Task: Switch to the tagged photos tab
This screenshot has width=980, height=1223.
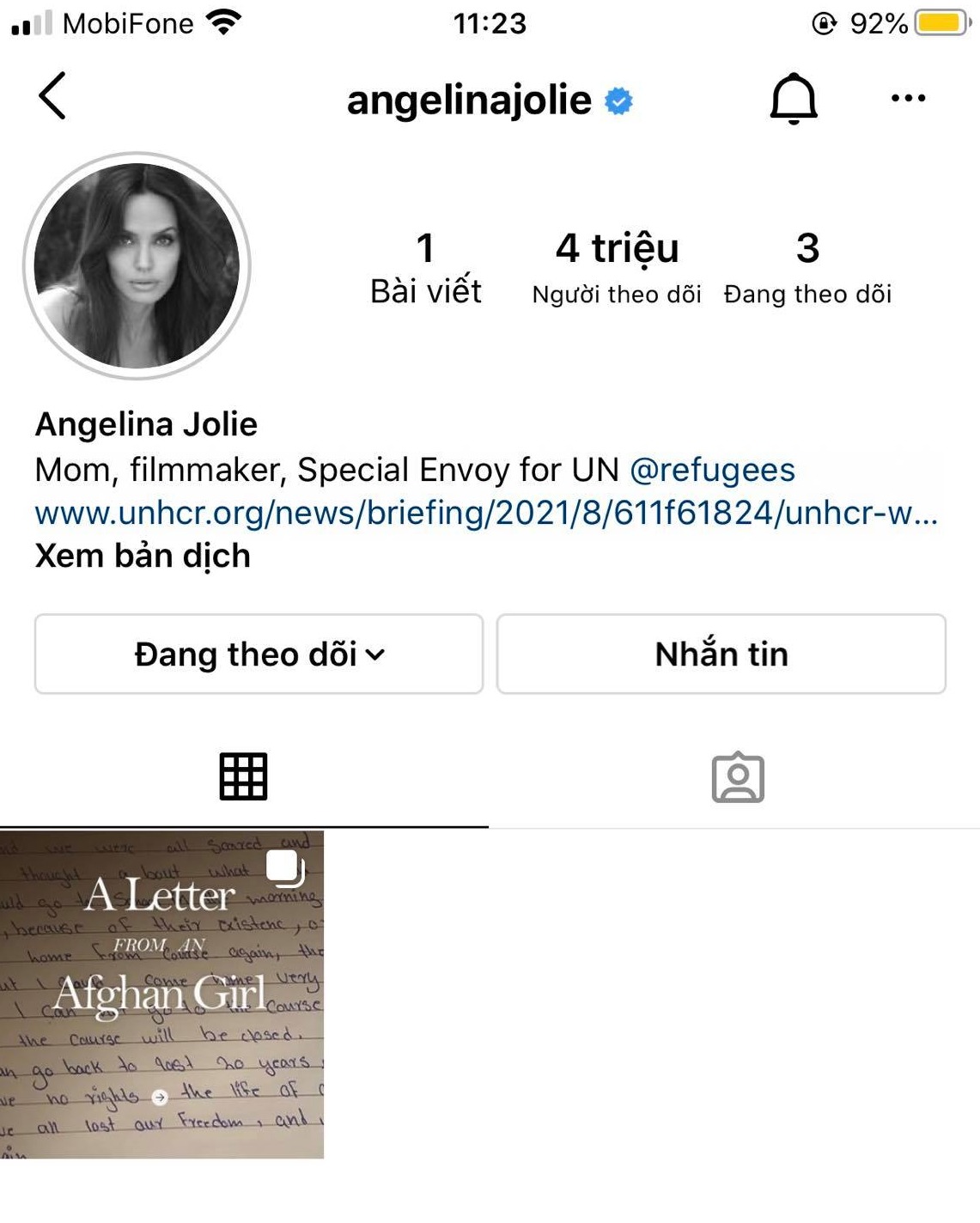Action: 738,778
